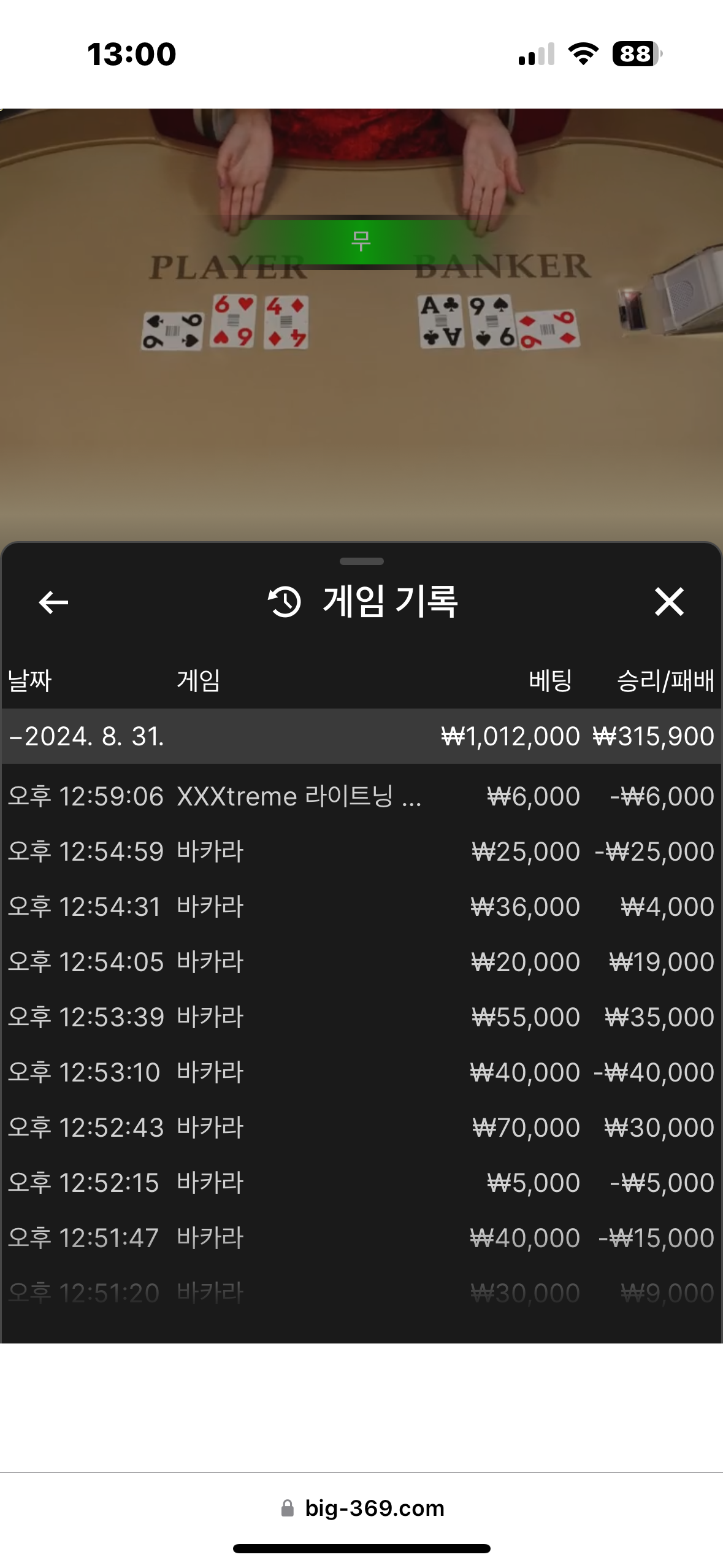Open the 12:59:06 XXXtreme 라이트닝 record
Viewport: 723px width, 1568px height.
point(361,796)
